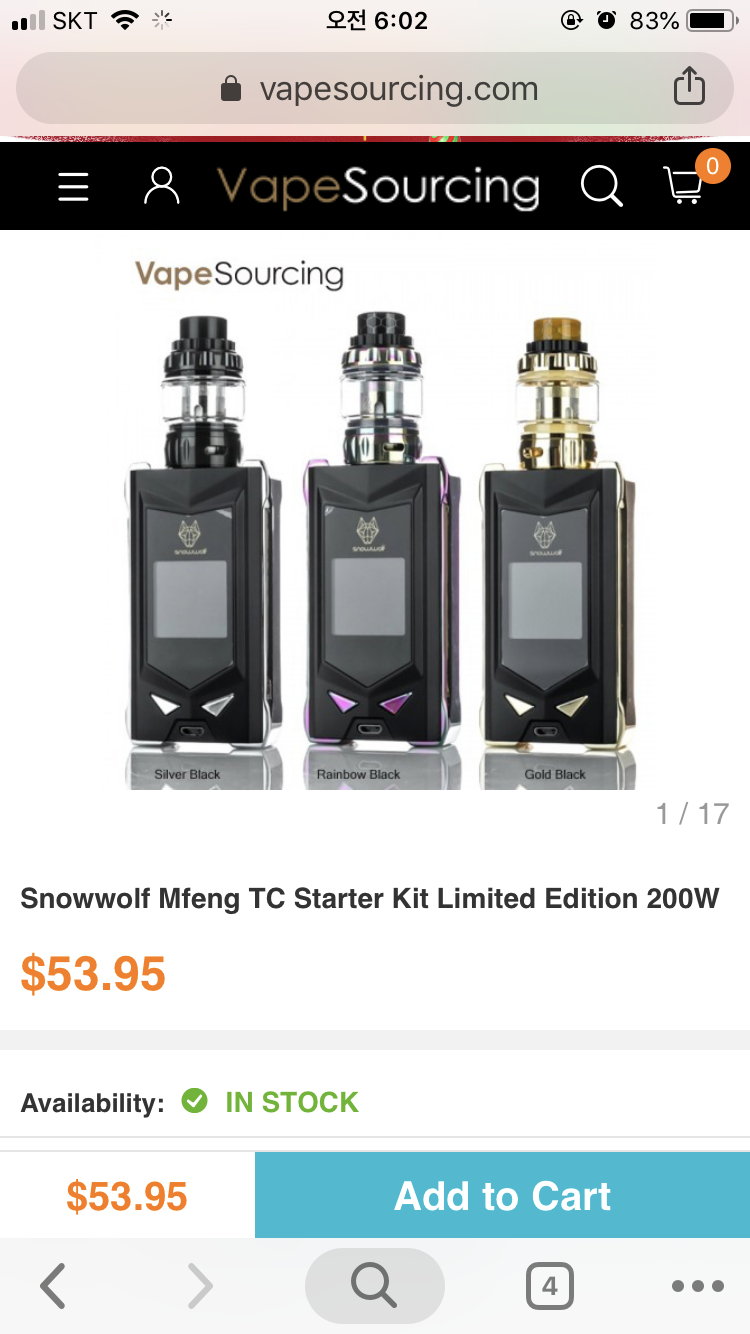The width and height of the screenshot is (750, 1334).
Task: Show the 4 open browser tabs
Action: click(x=549, y=1286)
